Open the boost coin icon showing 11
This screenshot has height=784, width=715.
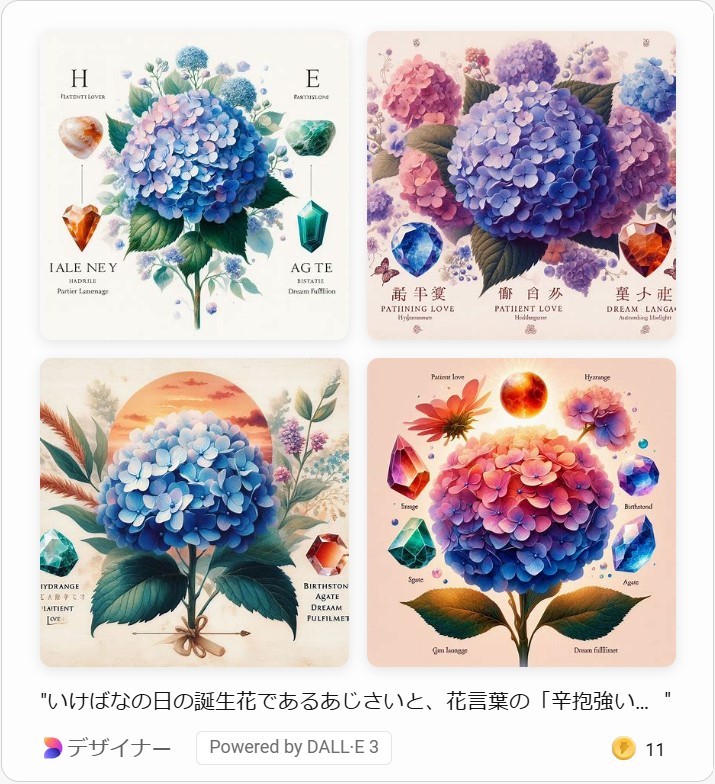[x=624, y=749]
